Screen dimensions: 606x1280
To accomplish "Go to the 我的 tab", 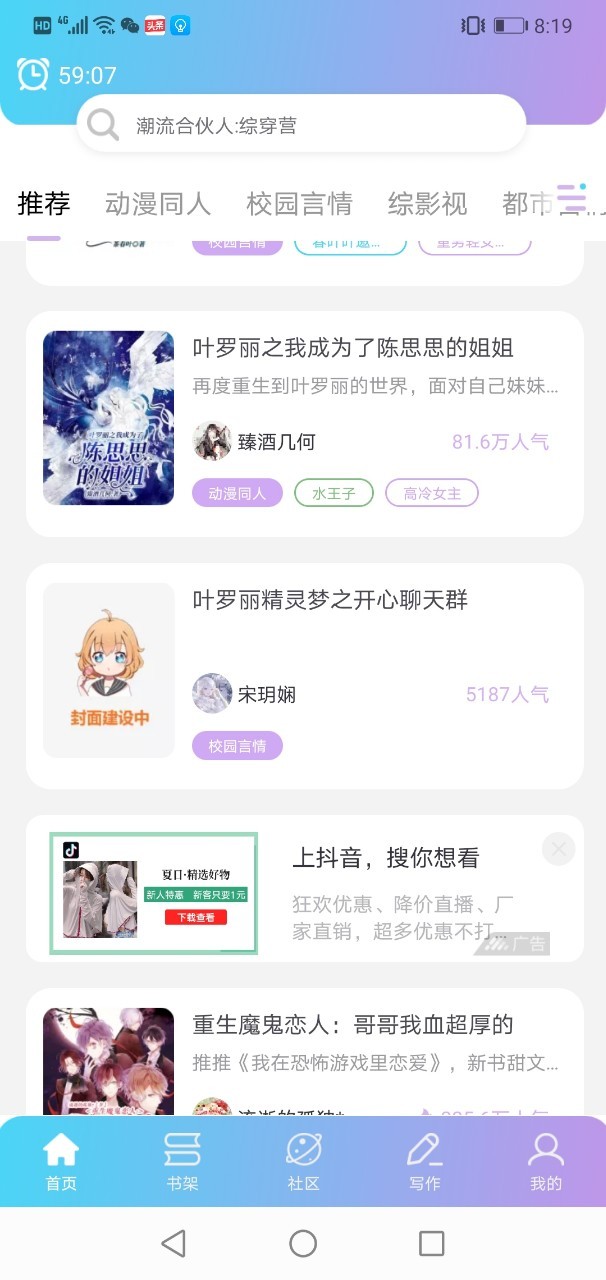I will (546, 1161).
